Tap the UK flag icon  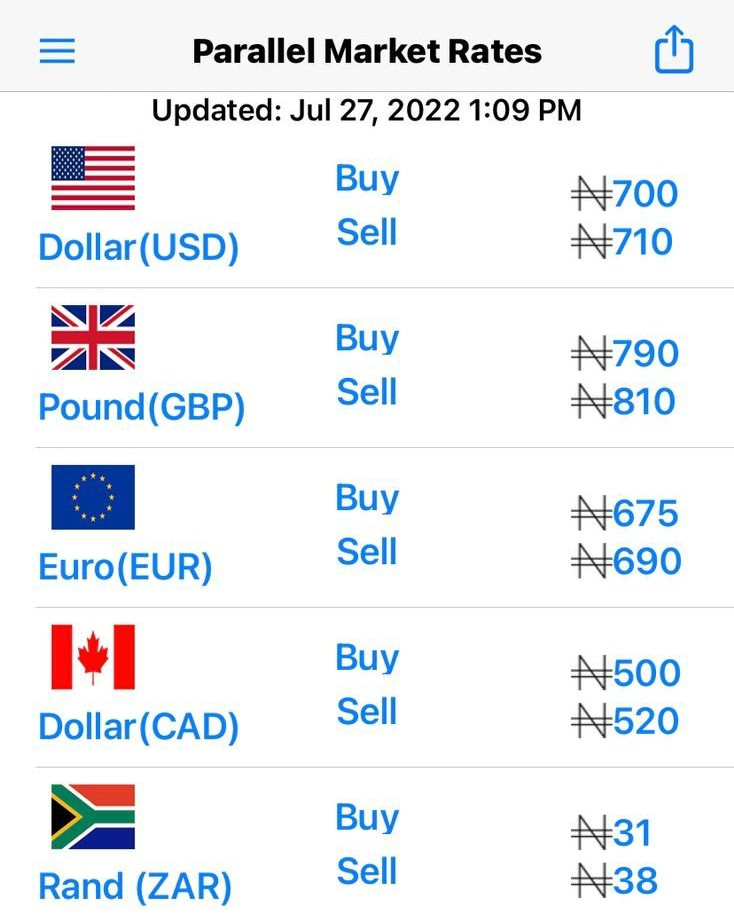[x=91, y=338]
